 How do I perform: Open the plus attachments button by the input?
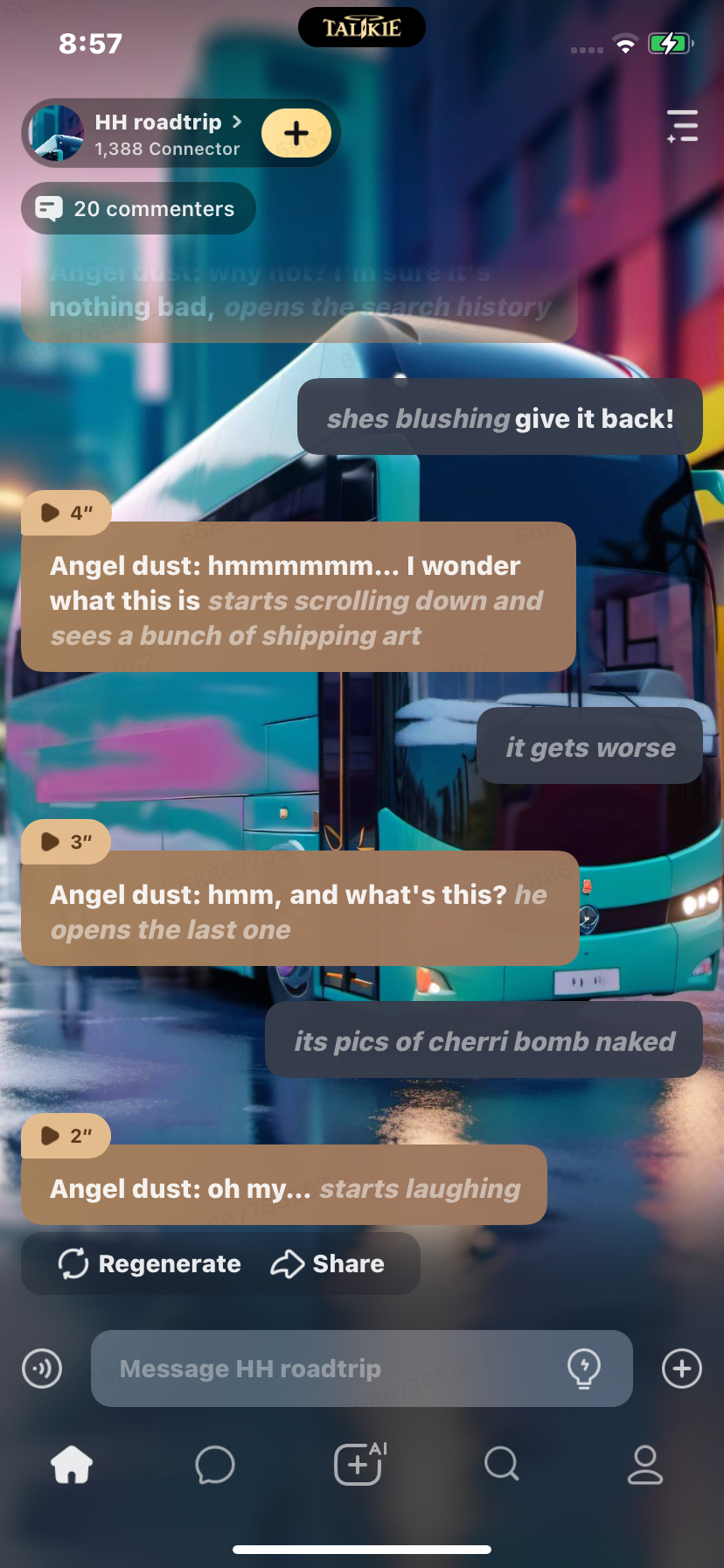[682, 1368]
